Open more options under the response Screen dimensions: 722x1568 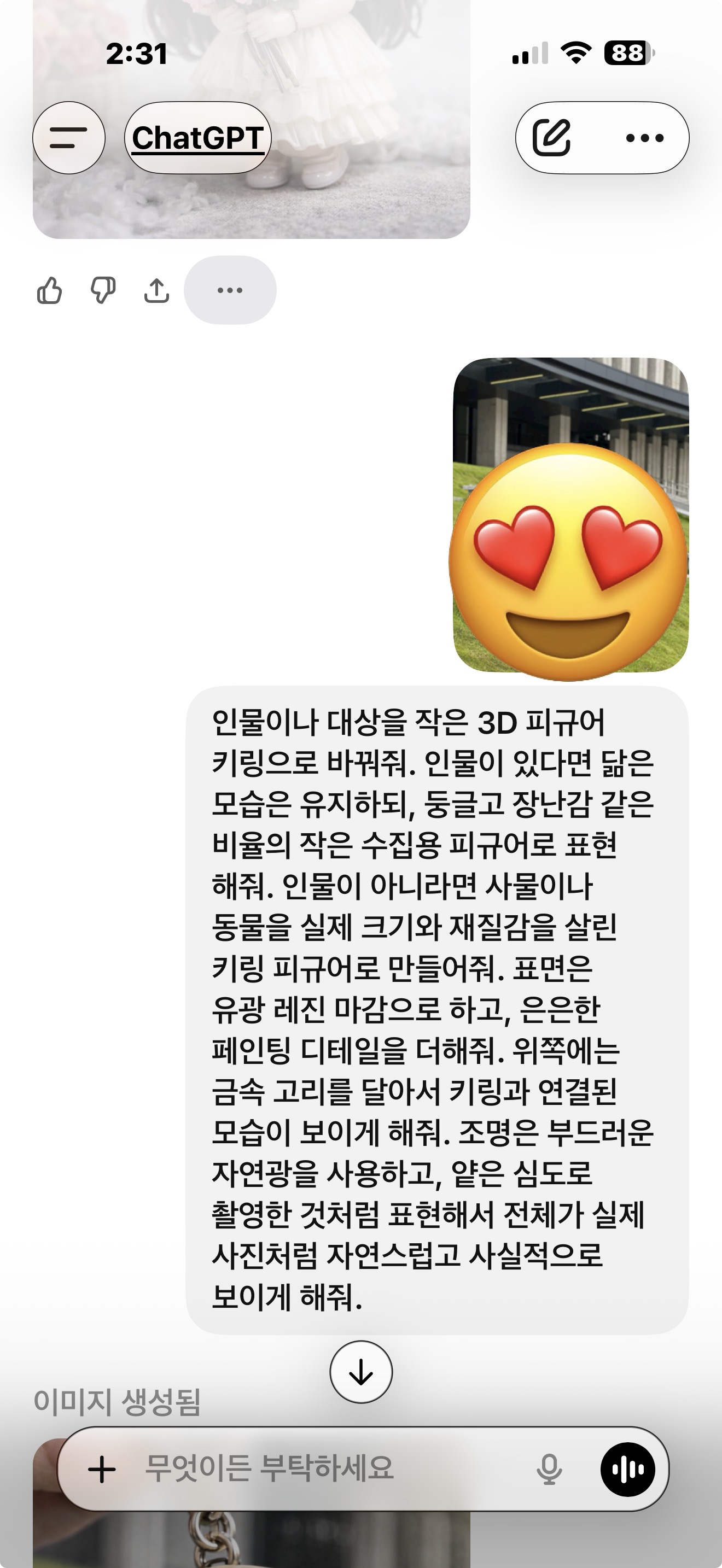pos(230,290)
